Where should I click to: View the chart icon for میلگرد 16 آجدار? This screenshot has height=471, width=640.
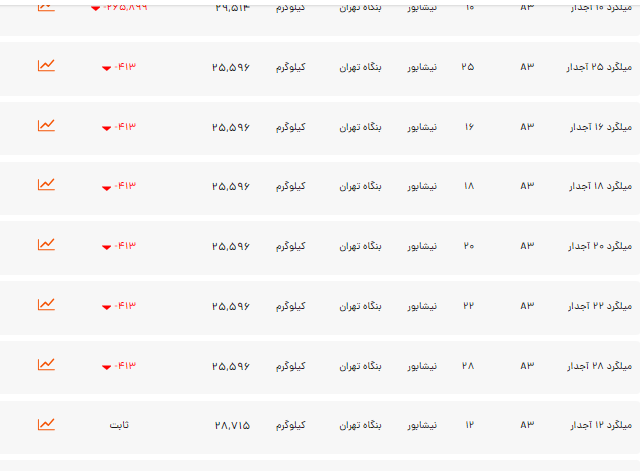(46, 126)
